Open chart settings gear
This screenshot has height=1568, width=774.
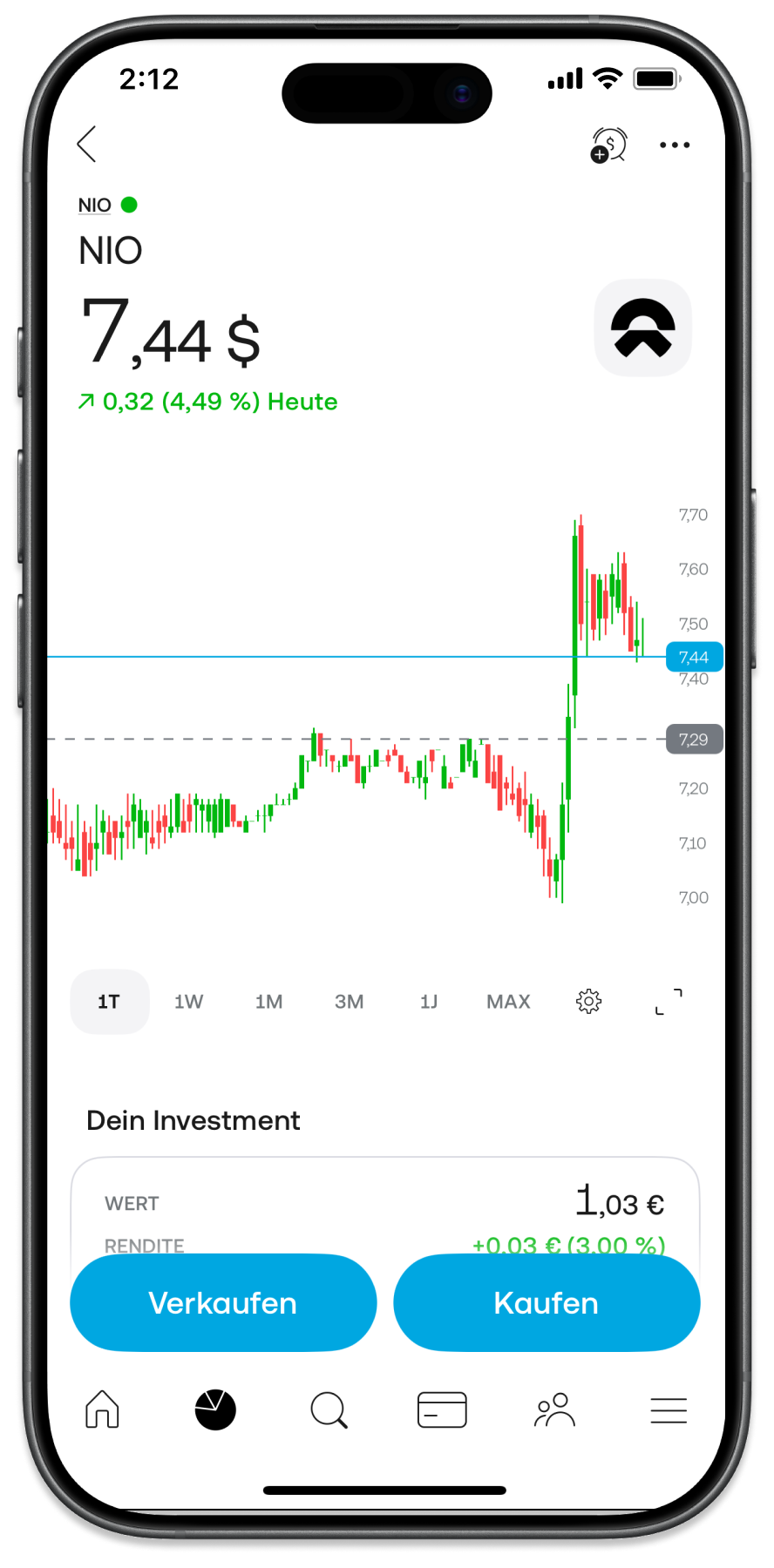589,1002
